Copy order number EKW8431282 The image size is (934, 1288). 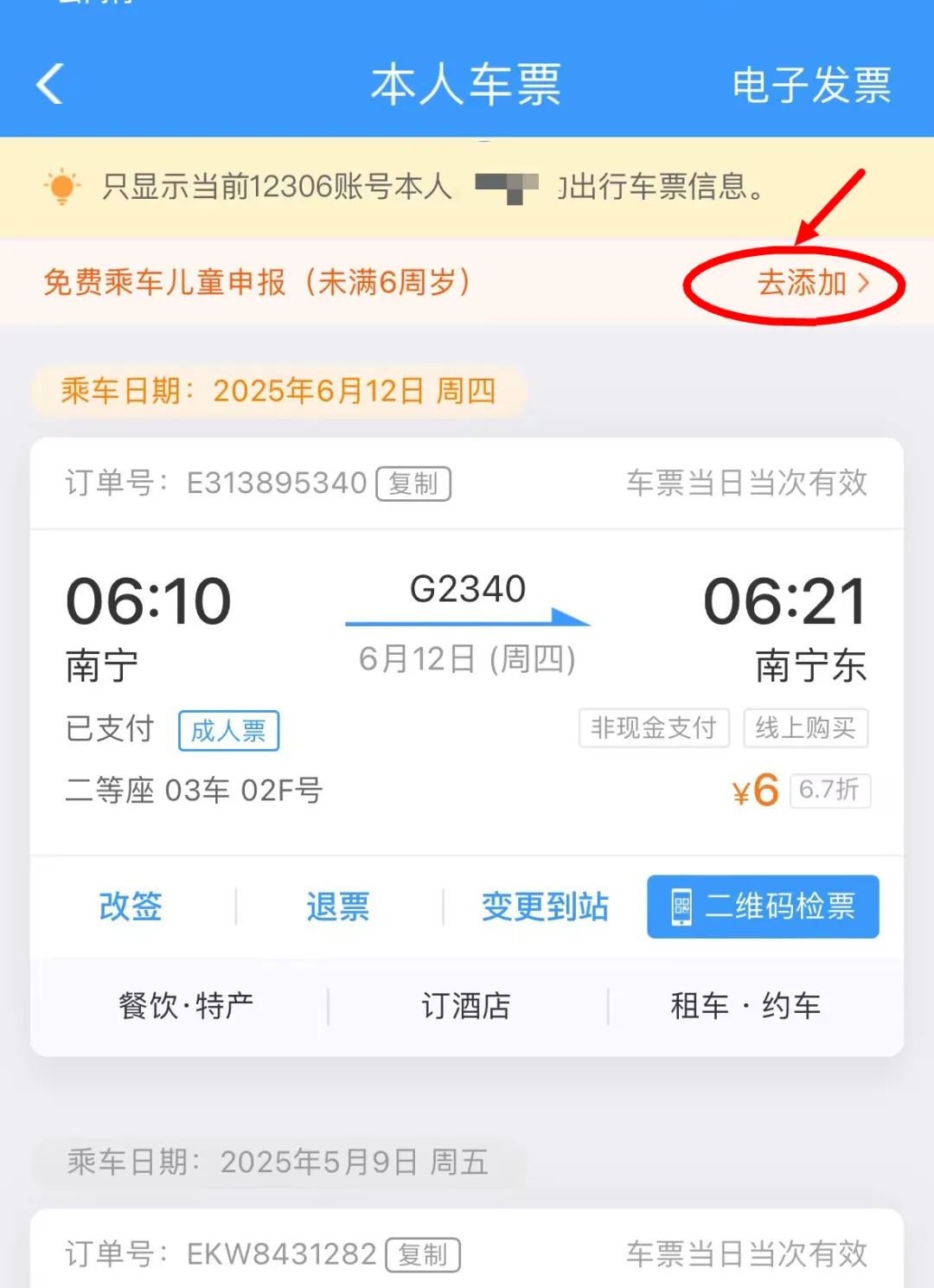(423, 1254)
